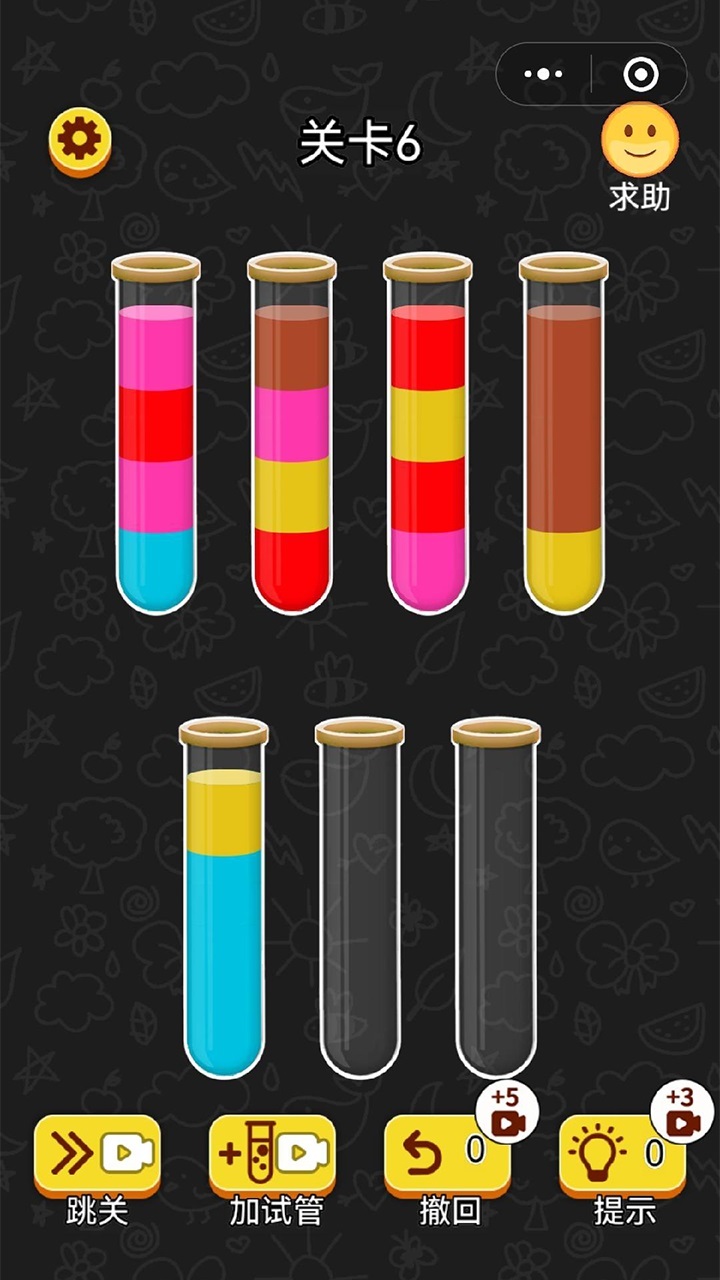Tap the 求助 smiley help button
This screenshot has height=1280, width=720.
coord(639,142)
